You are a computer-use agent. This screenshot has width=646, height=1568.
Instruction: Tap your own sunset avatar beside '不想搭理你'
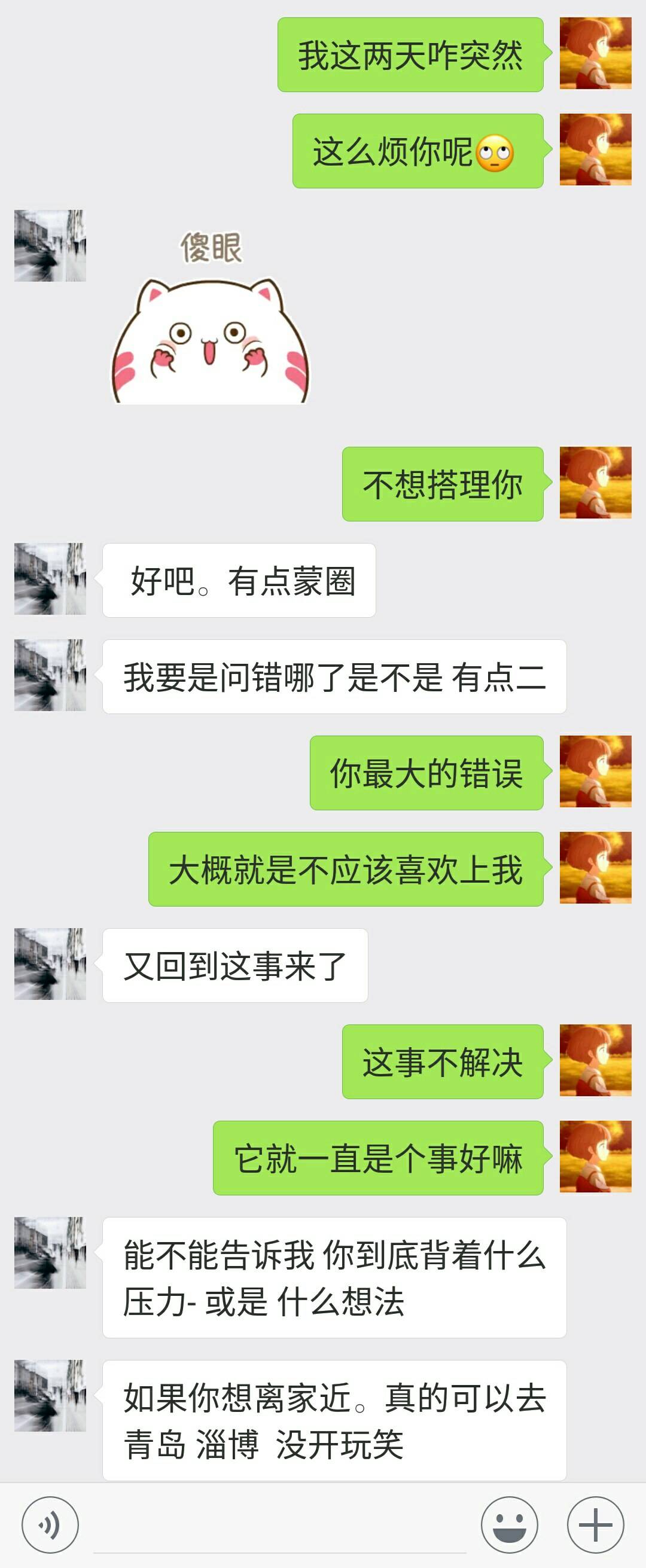click(595, 484)
